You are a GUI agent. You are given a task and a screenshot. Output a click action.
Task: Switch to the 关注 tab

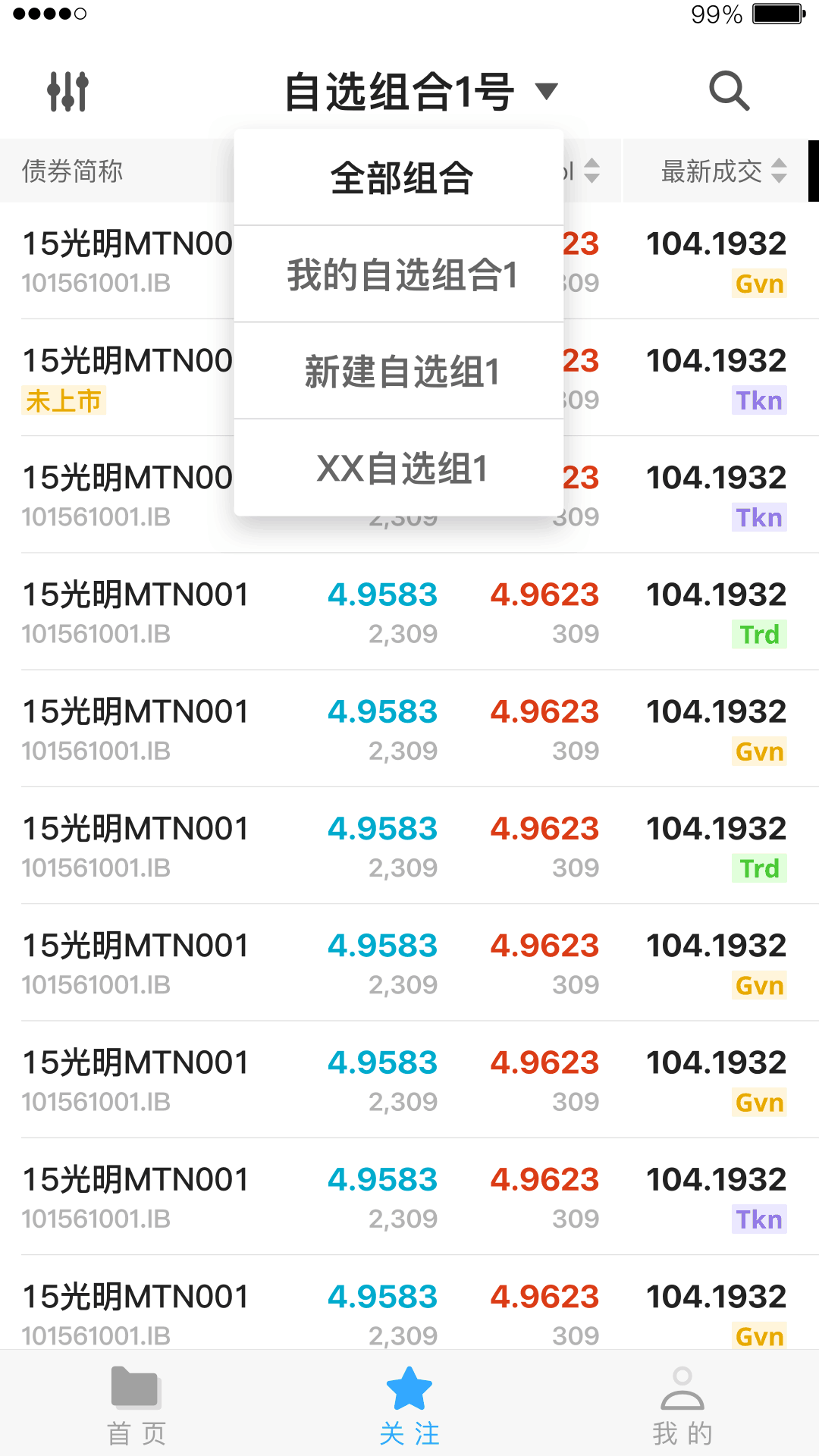coord(409,1405)
